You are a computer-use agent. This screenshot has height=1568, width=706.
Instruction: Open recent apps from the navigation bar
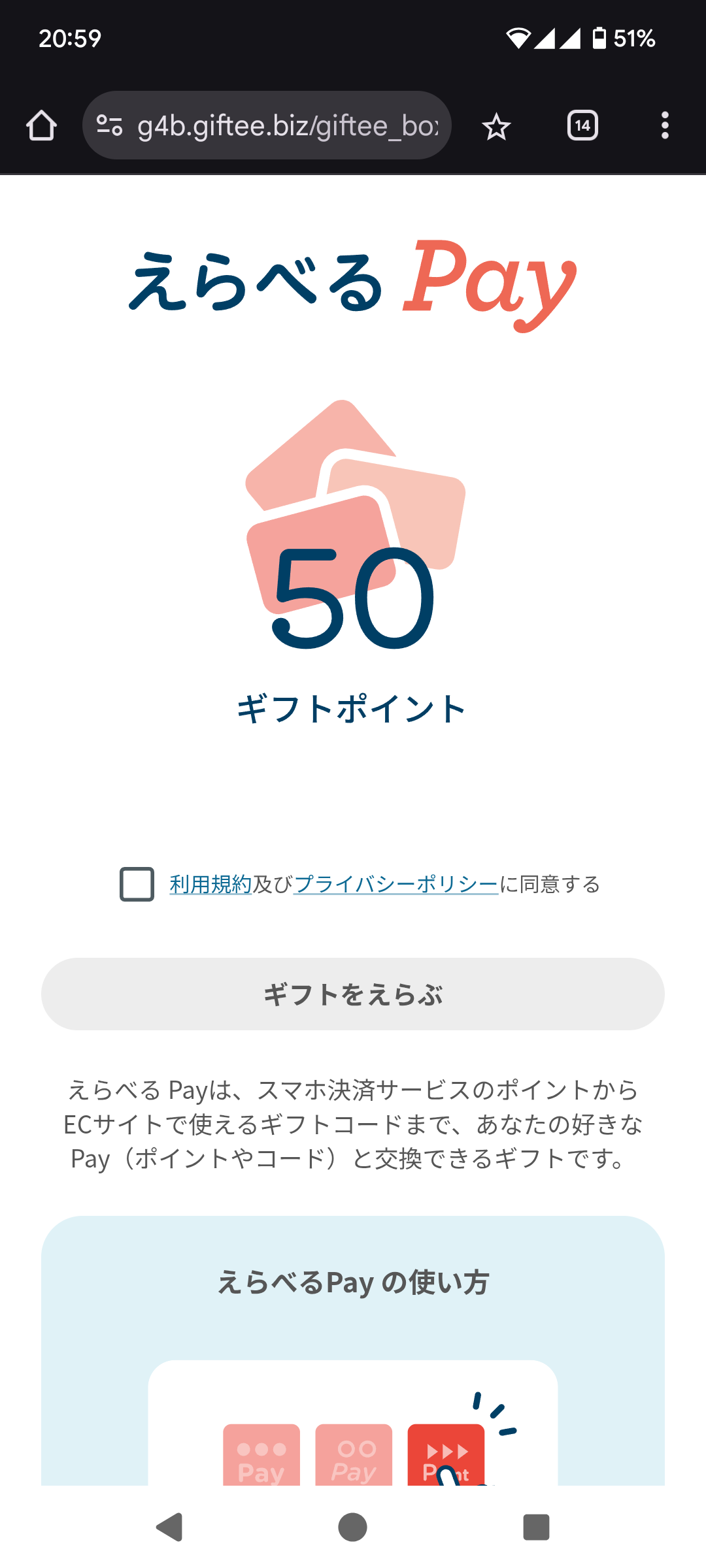(x=536, y=1527)
